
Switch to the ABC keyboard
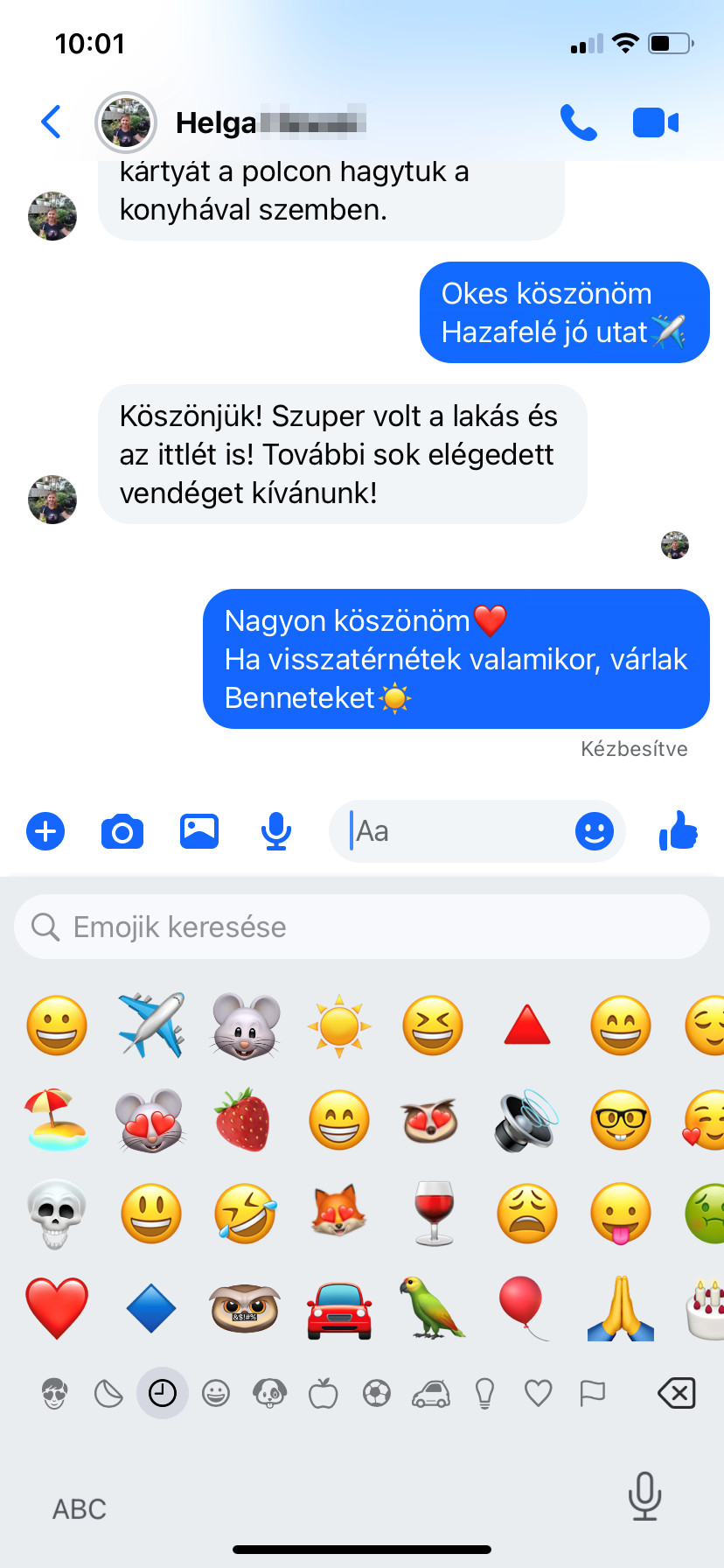pos(80,1509)
